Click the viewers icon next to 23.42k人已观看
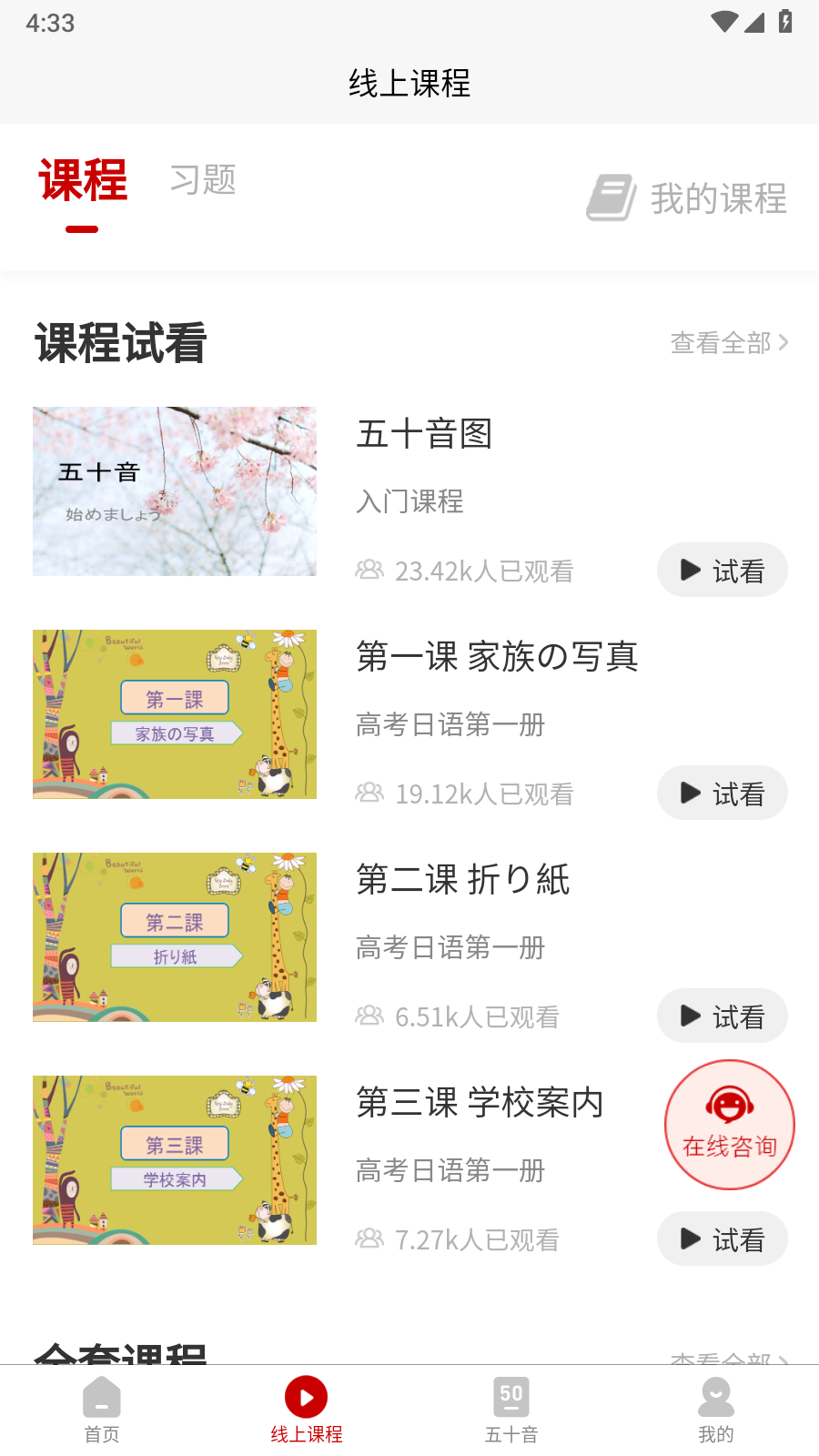This screenshot has width=819, height=1456. (x=369, y=571)
